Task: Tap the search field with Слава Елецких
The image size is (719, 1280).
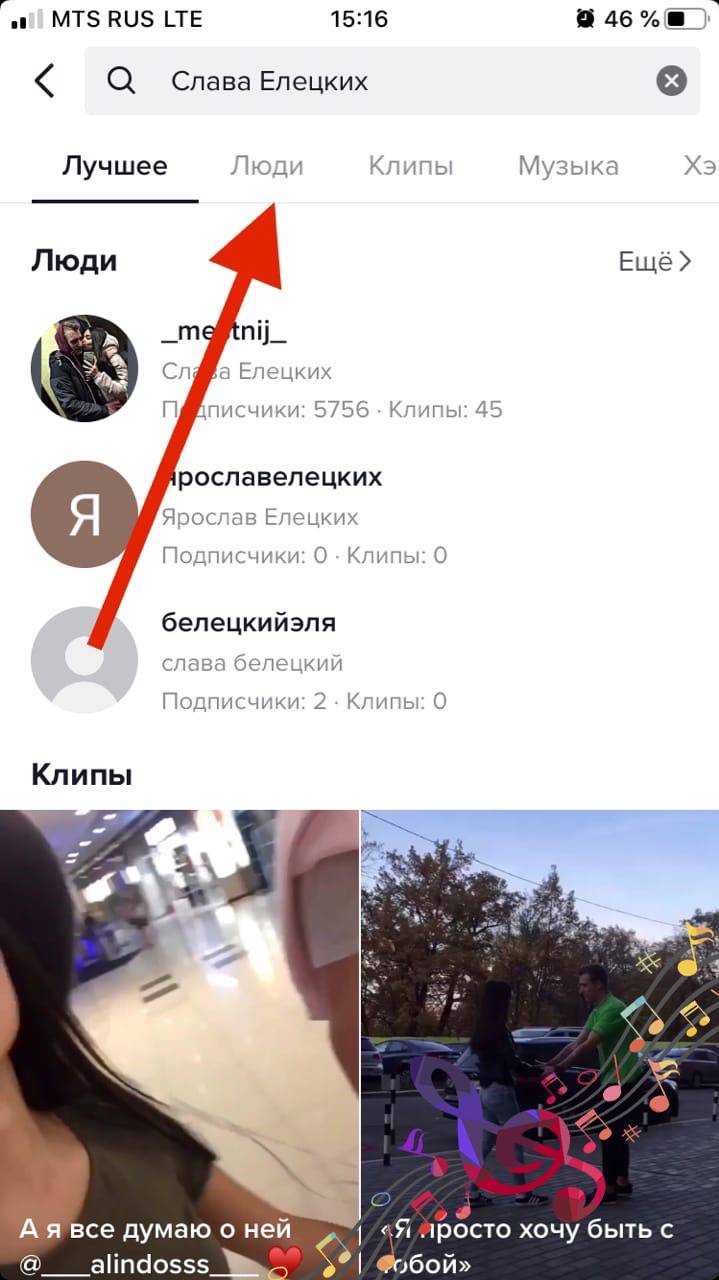Action: [370, 81]
